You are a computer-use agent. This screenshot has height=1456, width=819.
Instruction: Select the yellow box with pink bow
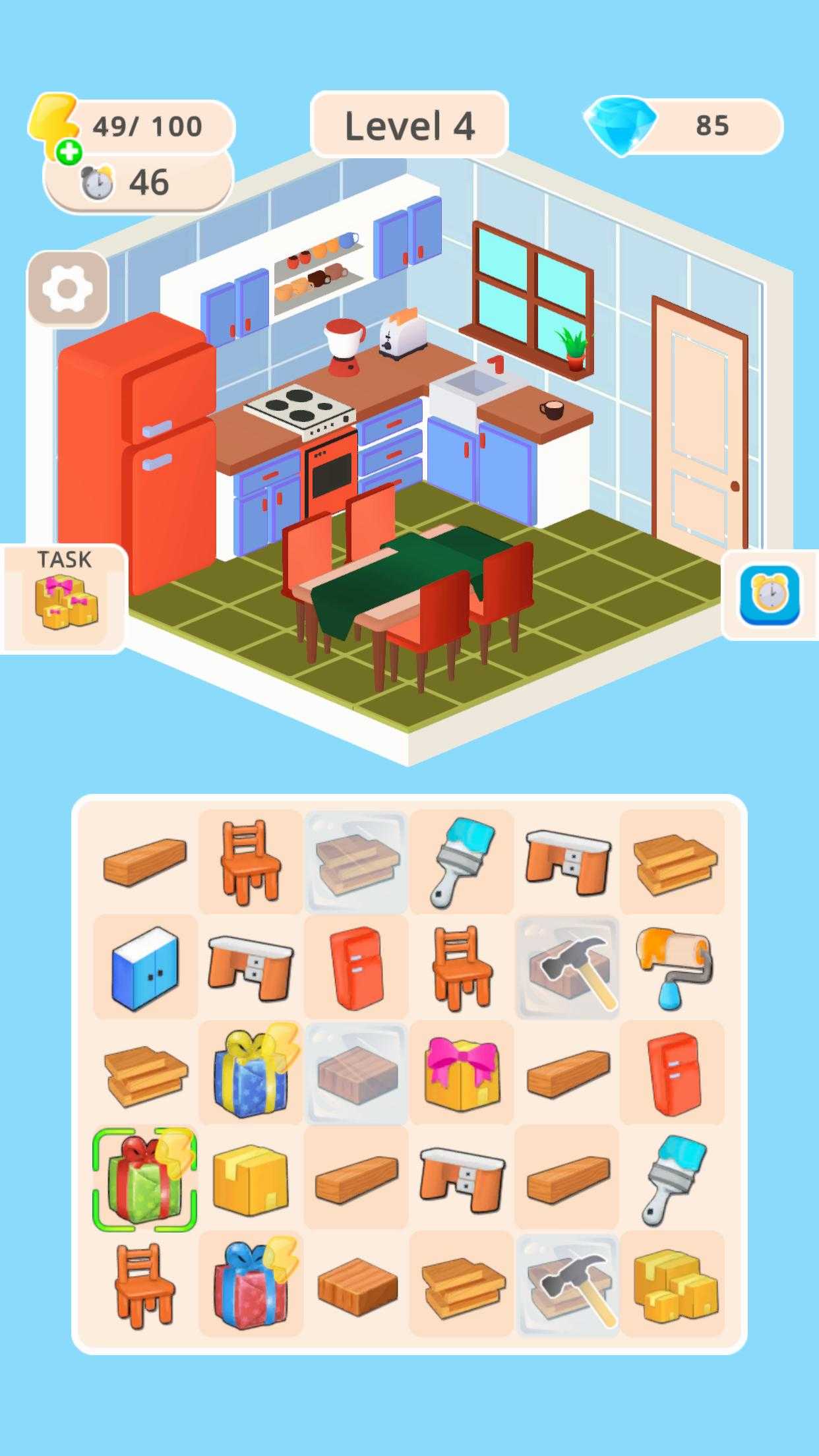[461, 1073]
